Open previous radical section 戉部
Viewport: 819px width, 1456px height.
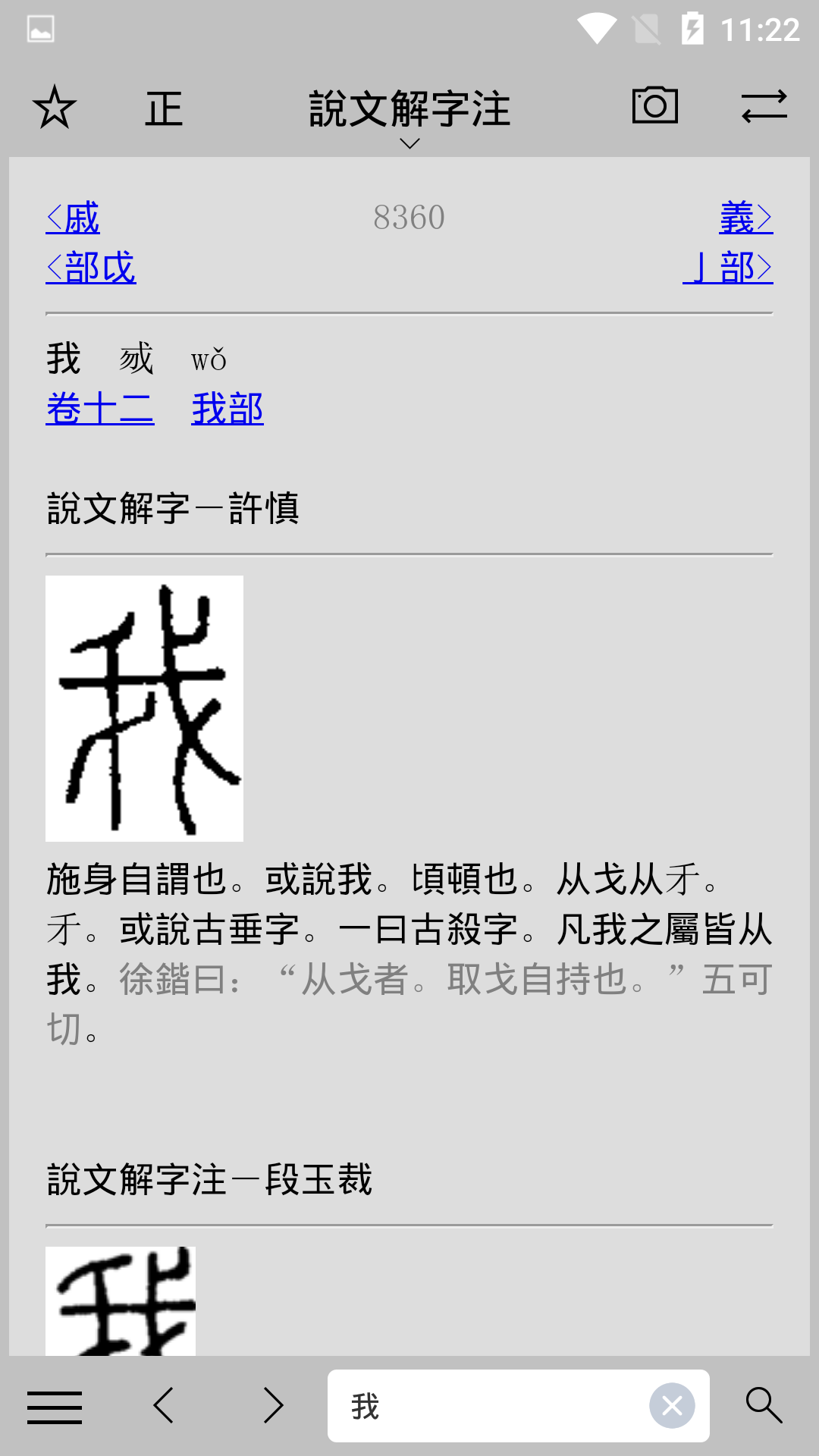pyautogui.click(x=91, y=268)
